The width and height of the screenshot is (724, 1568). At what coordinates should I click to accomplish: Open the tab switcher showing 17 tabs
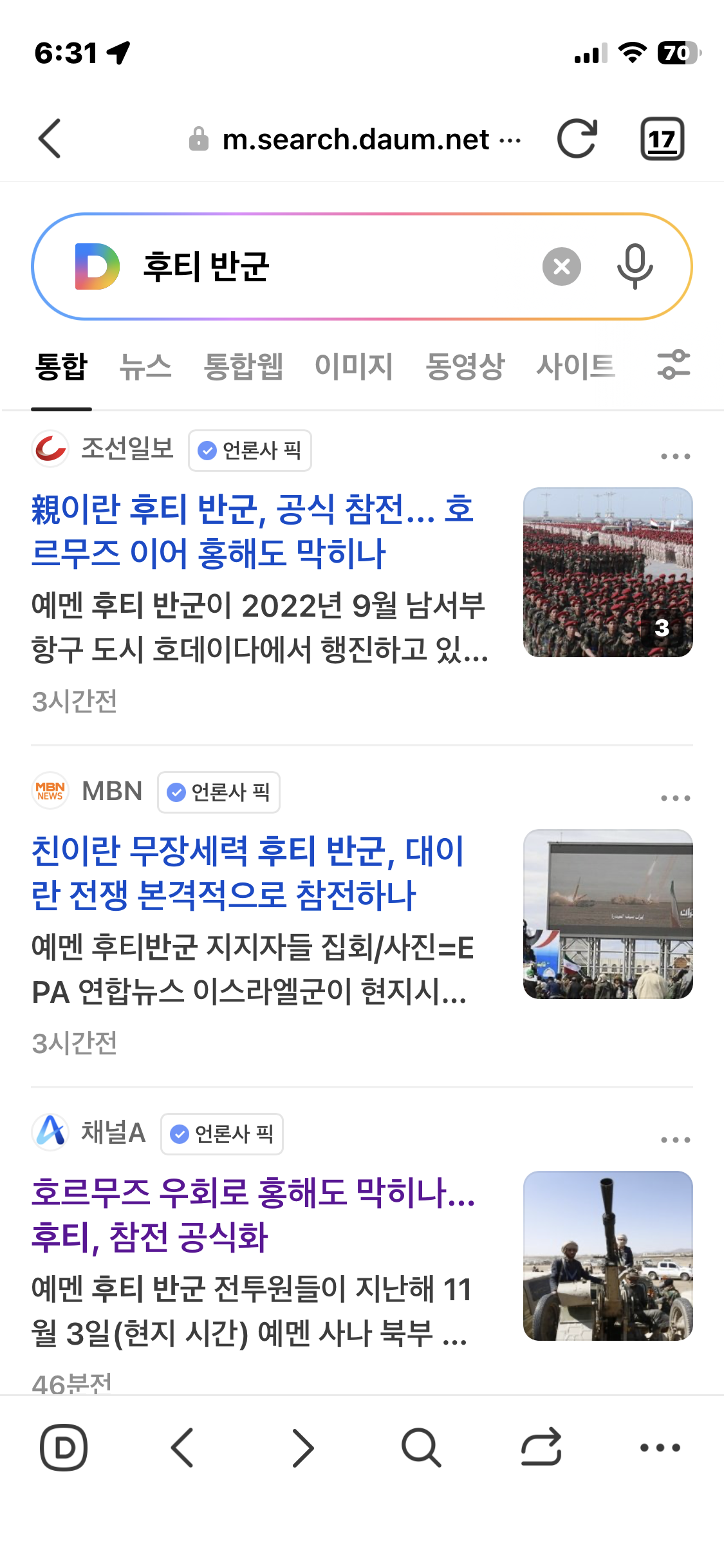coord(662,138)
